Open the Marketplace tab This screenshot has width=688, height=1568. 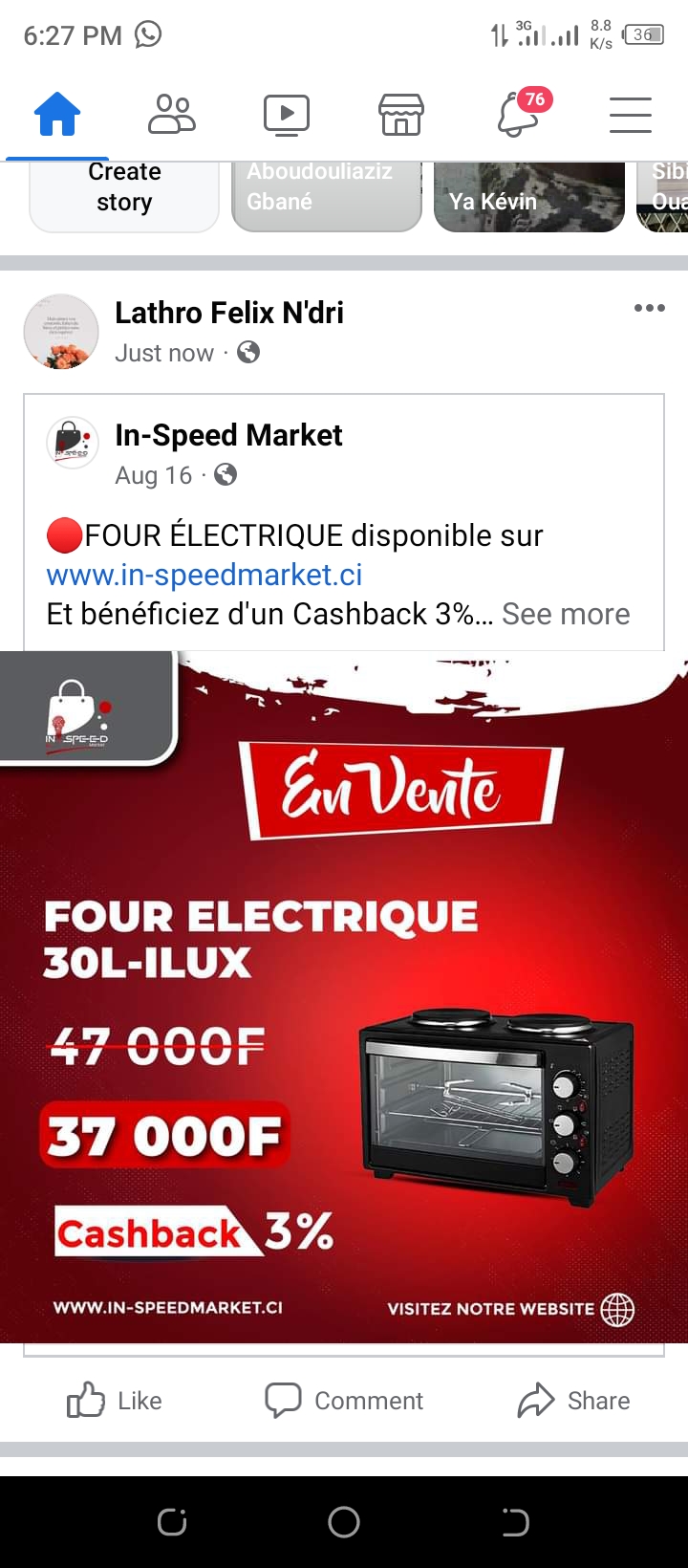(401, 116)
